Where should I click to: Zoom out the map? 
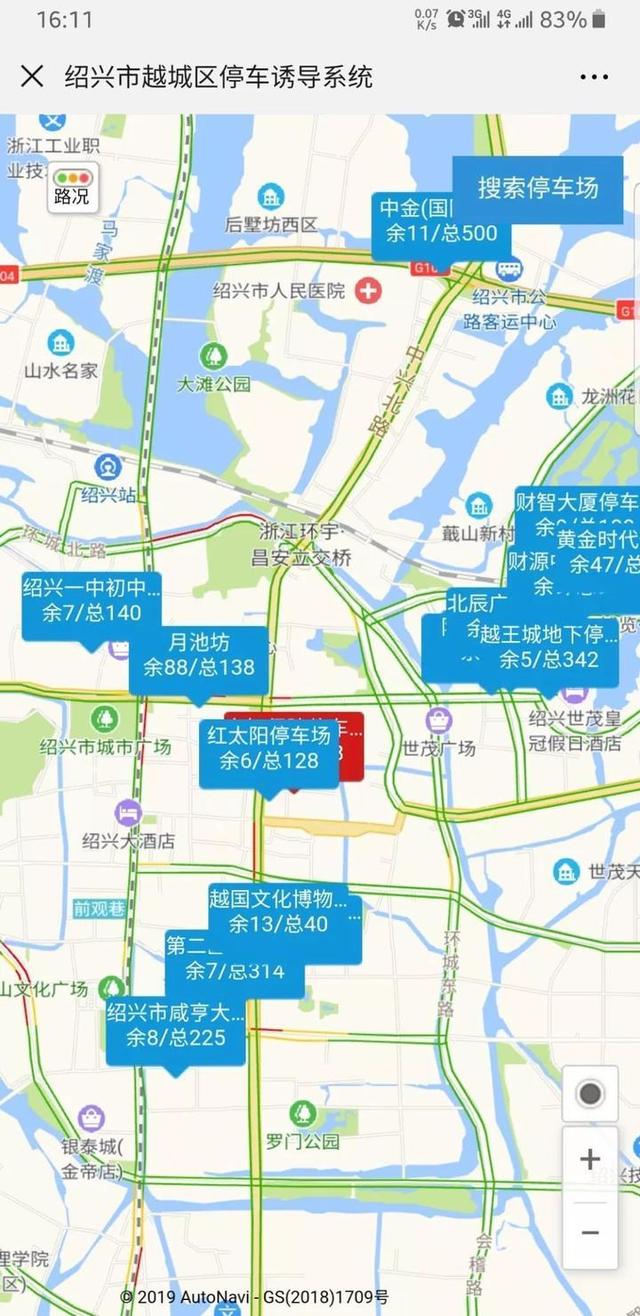pyautogui.click(x=590, y=1232)
